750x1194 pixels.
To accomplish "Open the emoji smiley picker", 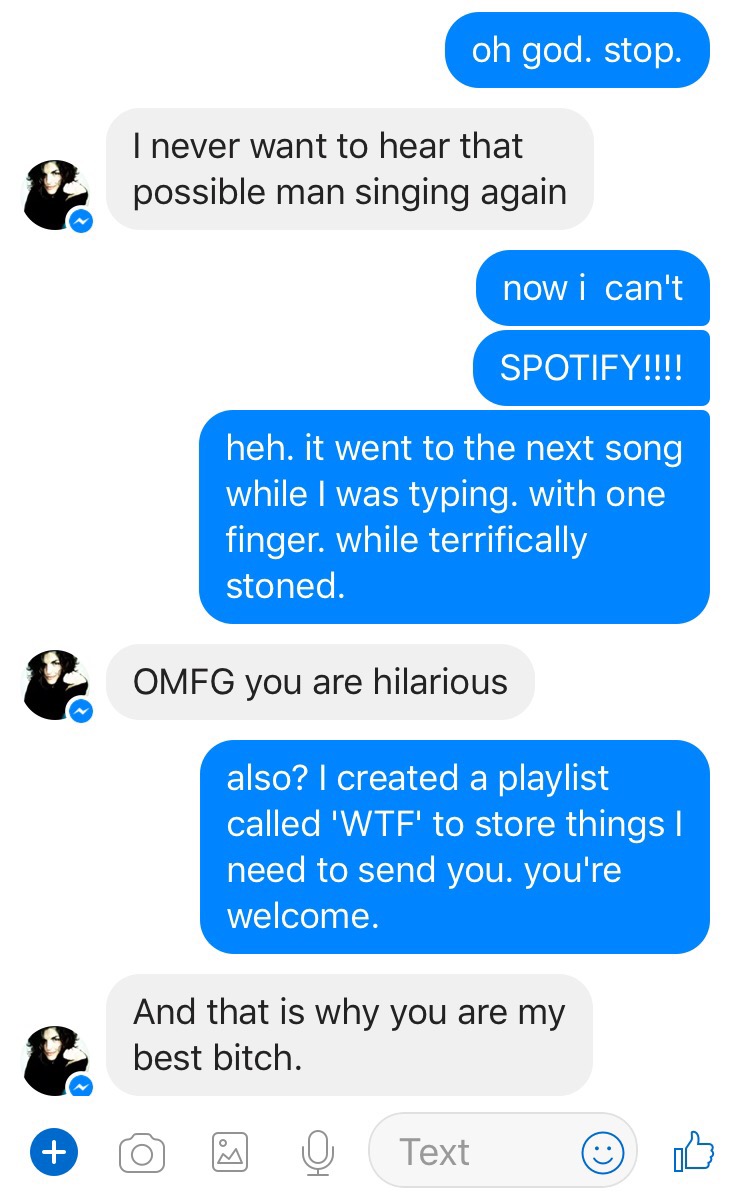I will 603,1153.
